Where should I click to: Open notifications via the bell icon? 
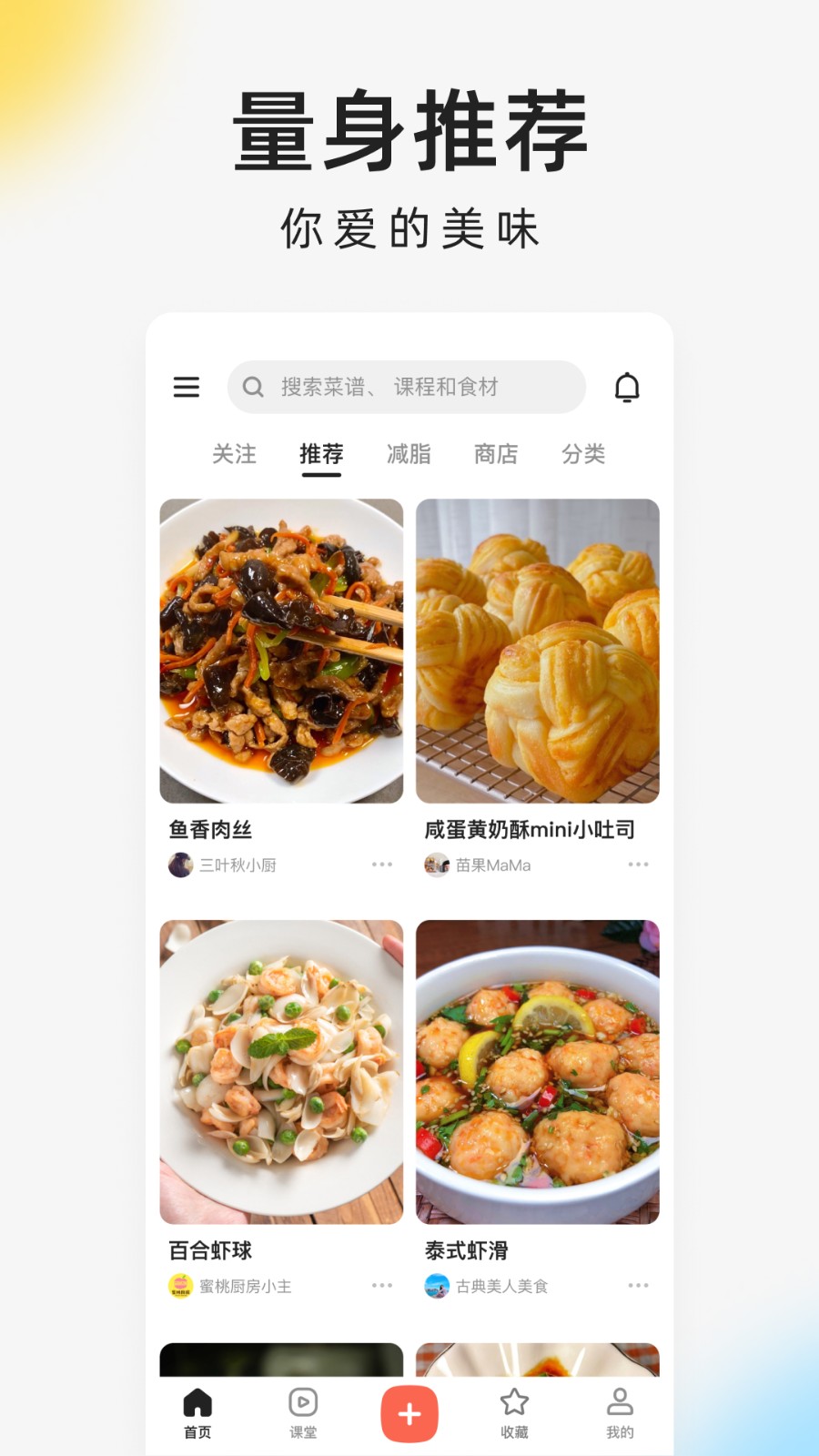click(628, 387)
